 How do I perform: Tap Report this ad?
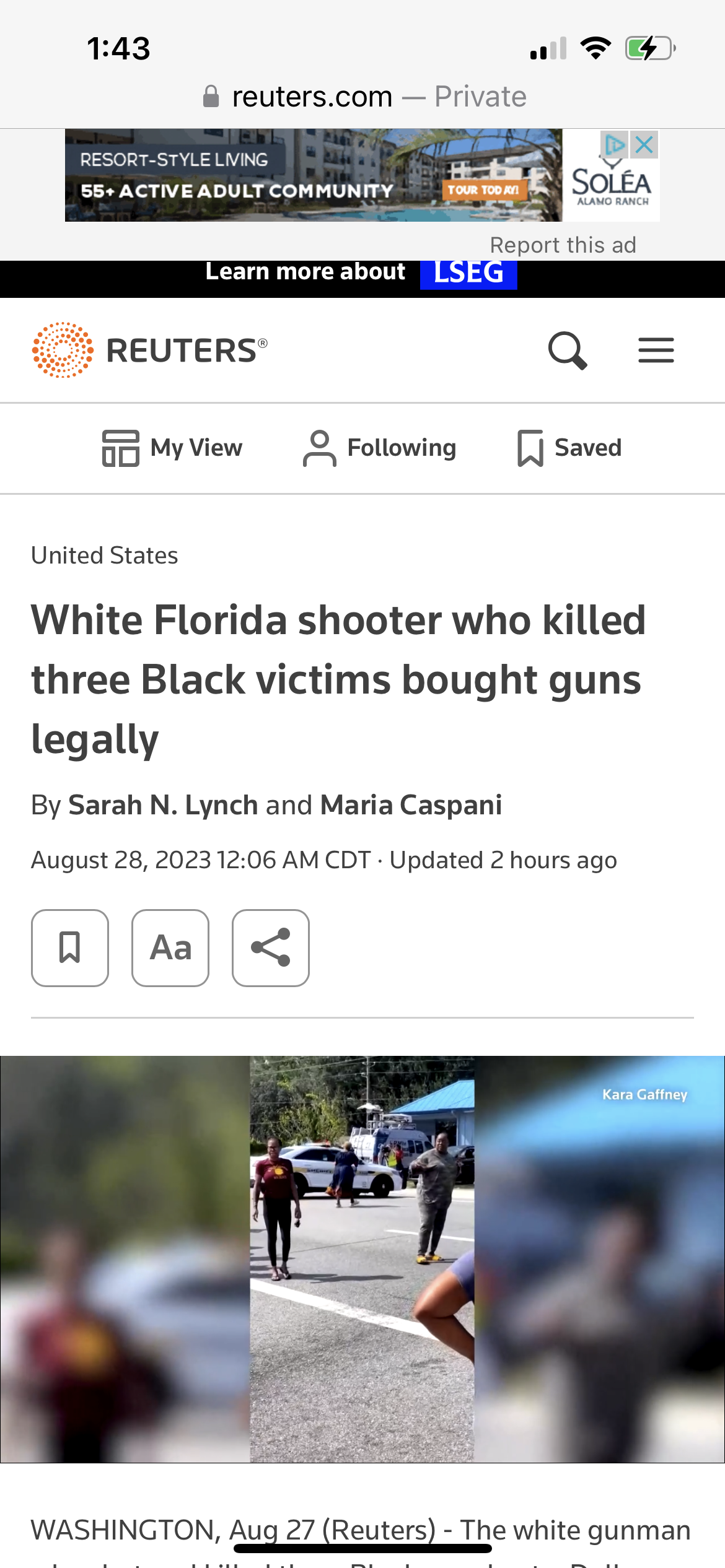(x=563, y=245)
